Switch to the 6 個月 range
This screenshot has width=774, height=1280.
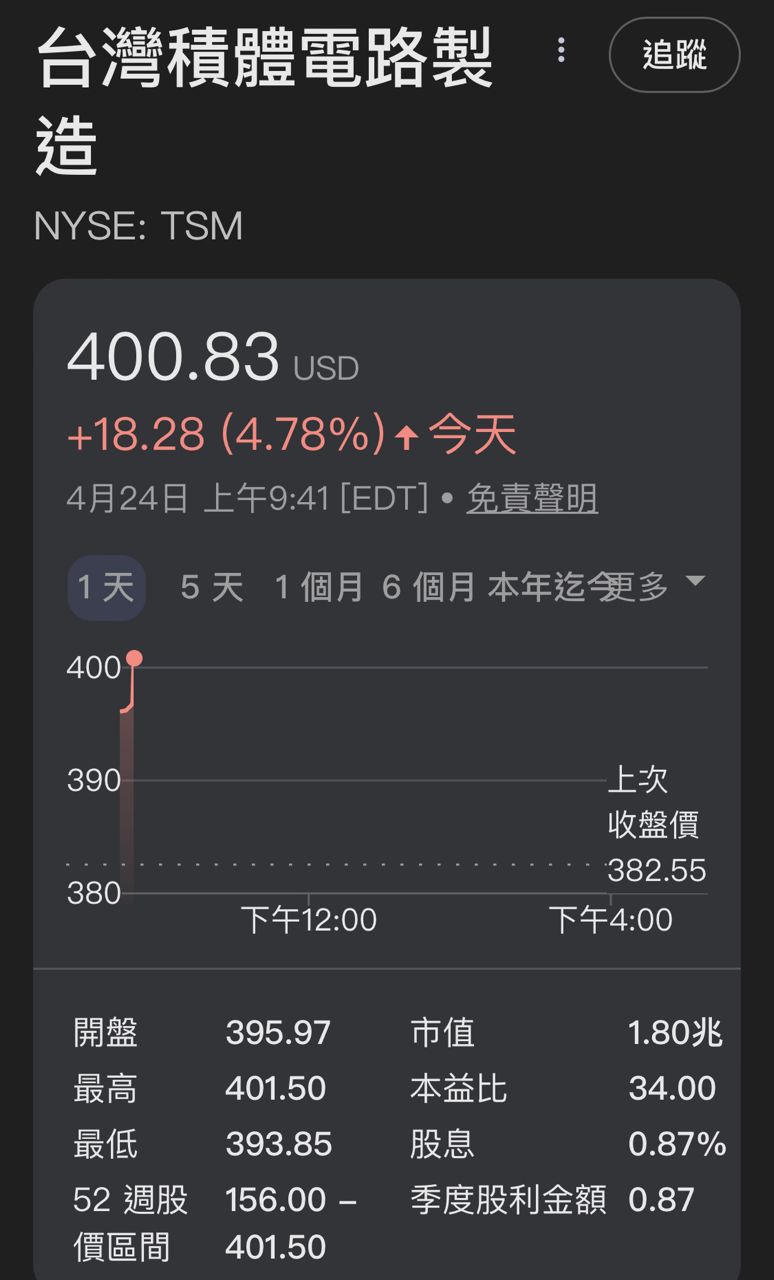tap(428, 588)
